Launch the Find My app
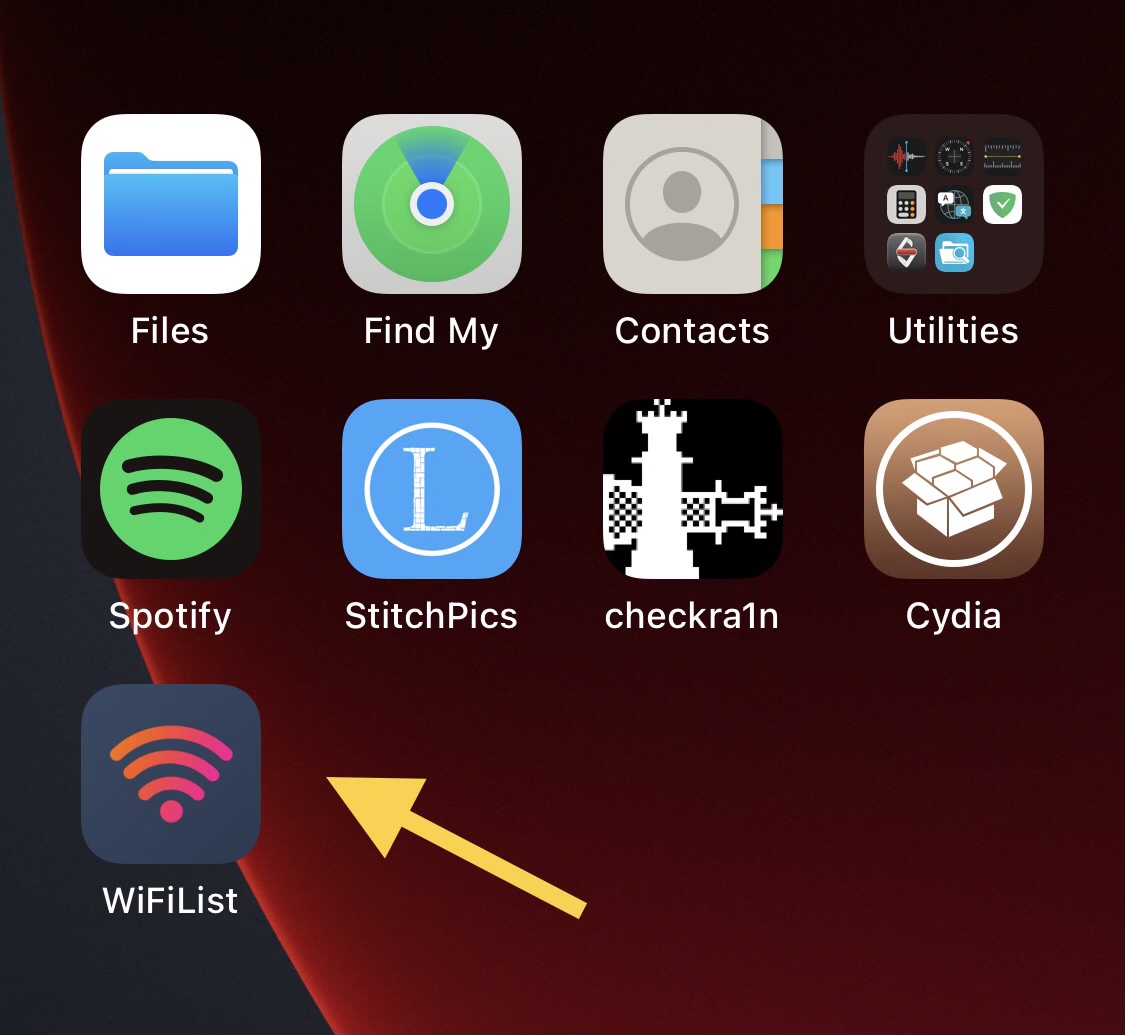The height and width of the screenshot is (1035, 1125). click(x=432, y=204)
